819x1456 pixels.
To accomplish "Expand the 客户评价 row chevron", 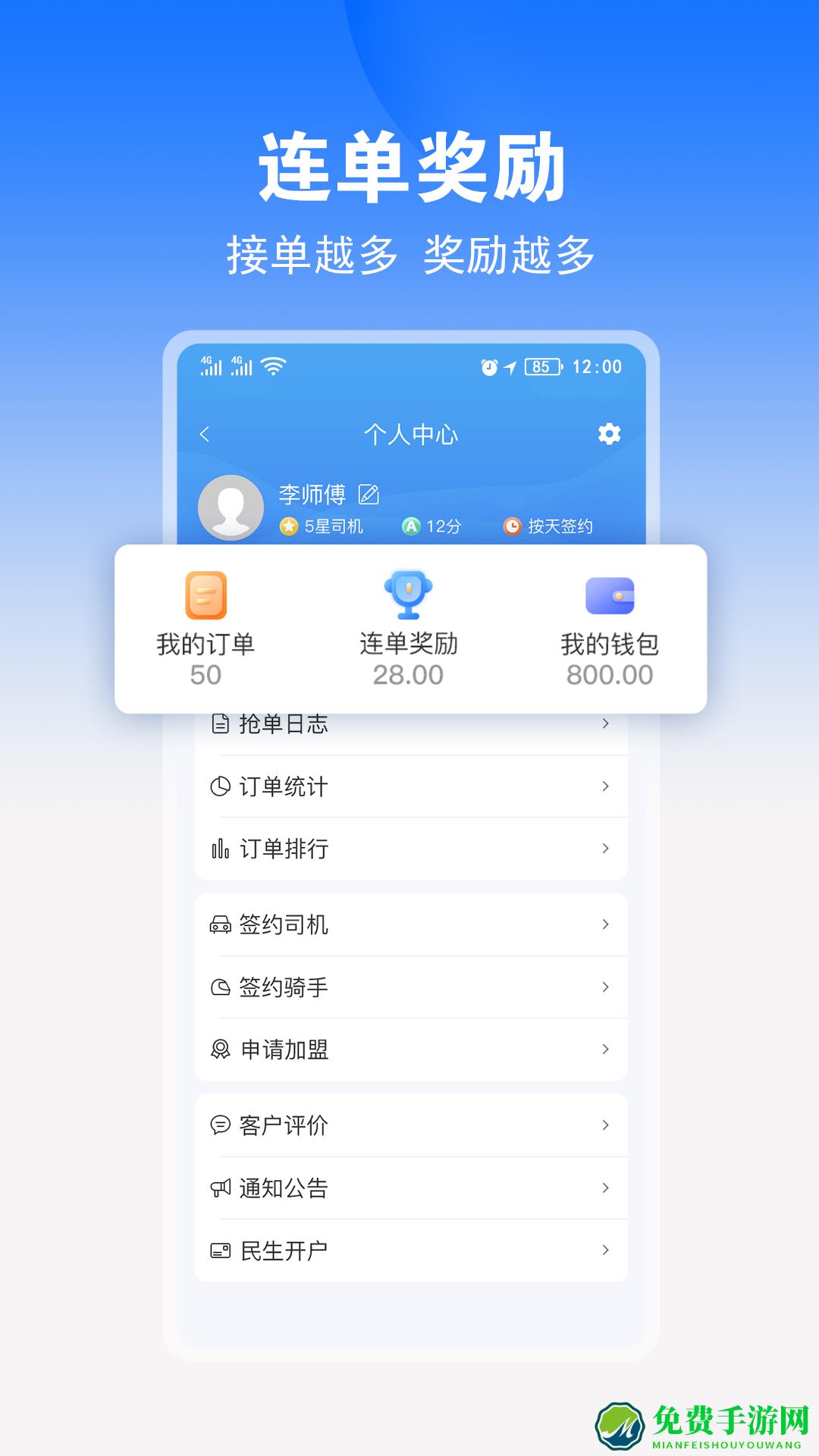I will coord(604,1125).
